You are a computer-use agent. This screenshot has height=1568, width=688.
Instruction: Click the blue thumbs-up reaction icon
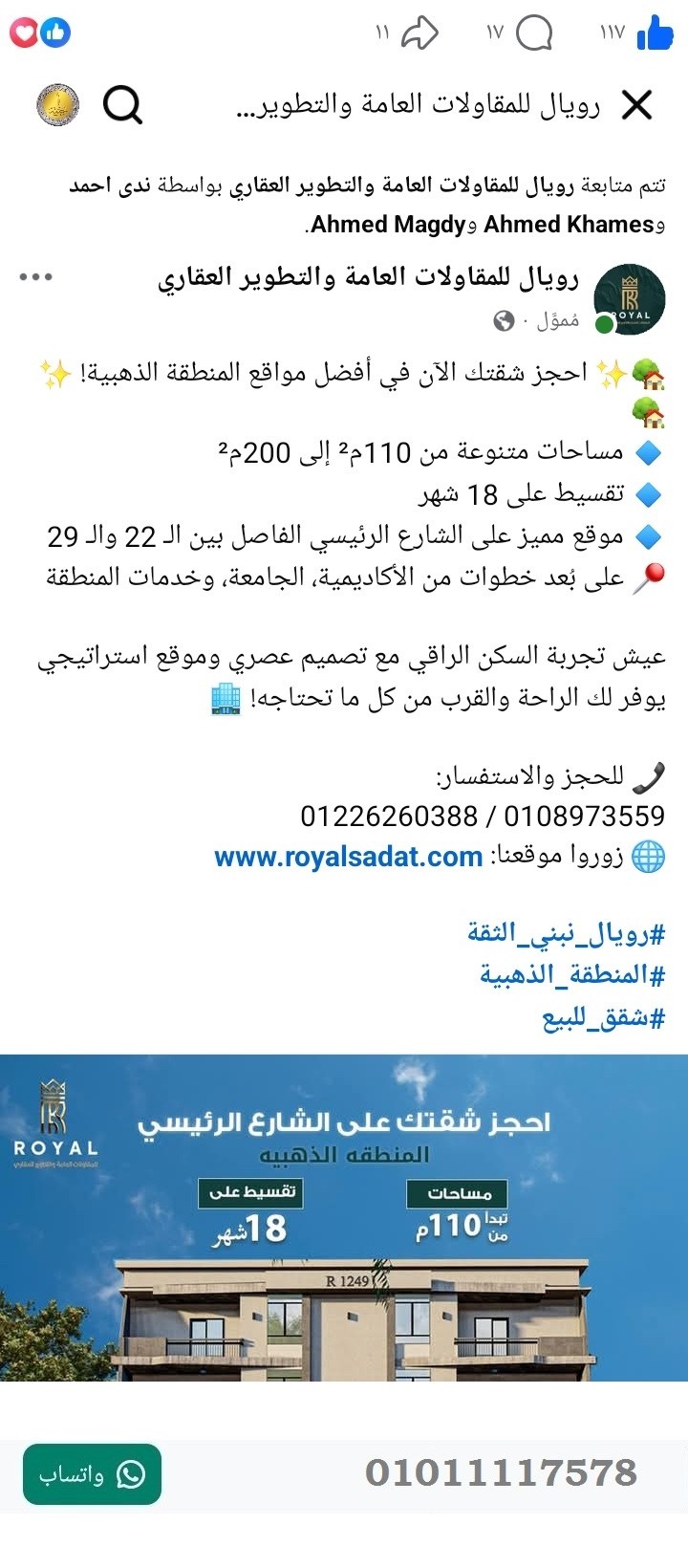pos(55,32)
